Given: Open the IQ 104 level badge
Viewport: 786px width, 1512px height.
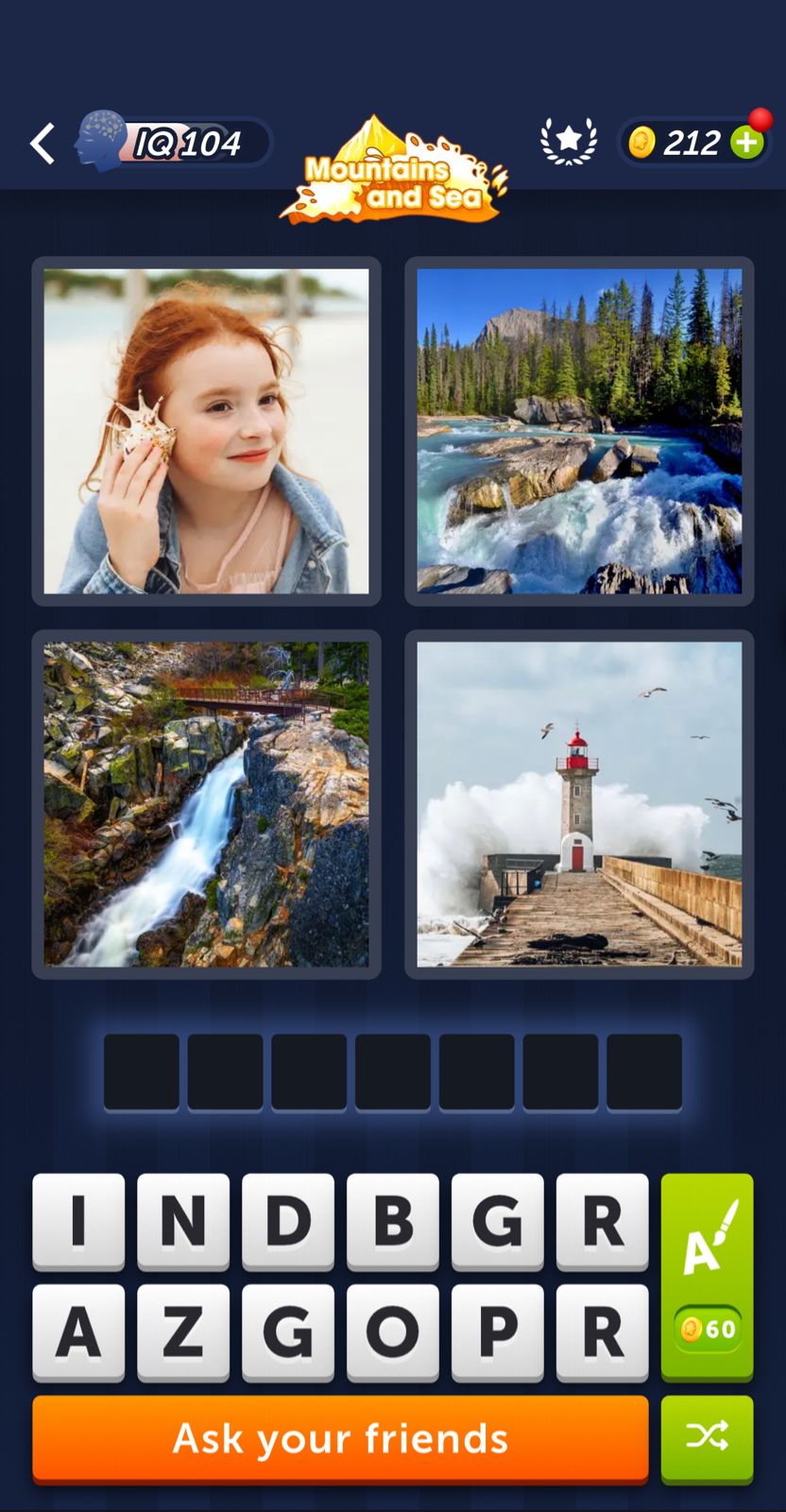Looking at the screenshot, I should coord(175,143).
